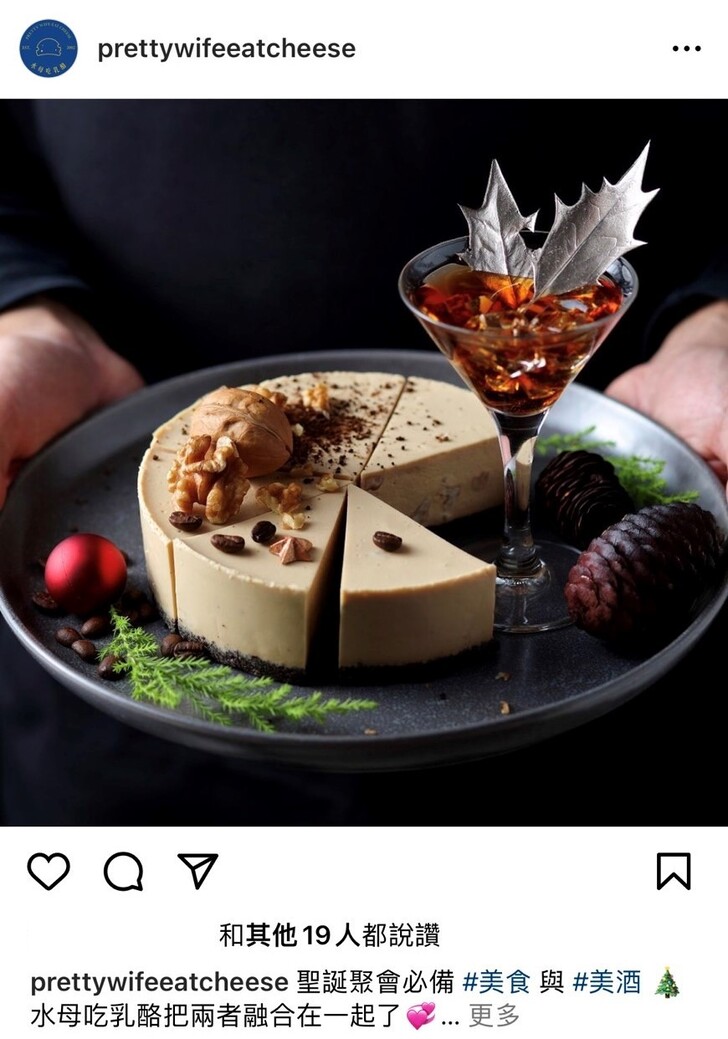The width and height of the screenshot is (728, 1039).
Task: Open the cheesecake post photo
Action: tap(364, 462)
